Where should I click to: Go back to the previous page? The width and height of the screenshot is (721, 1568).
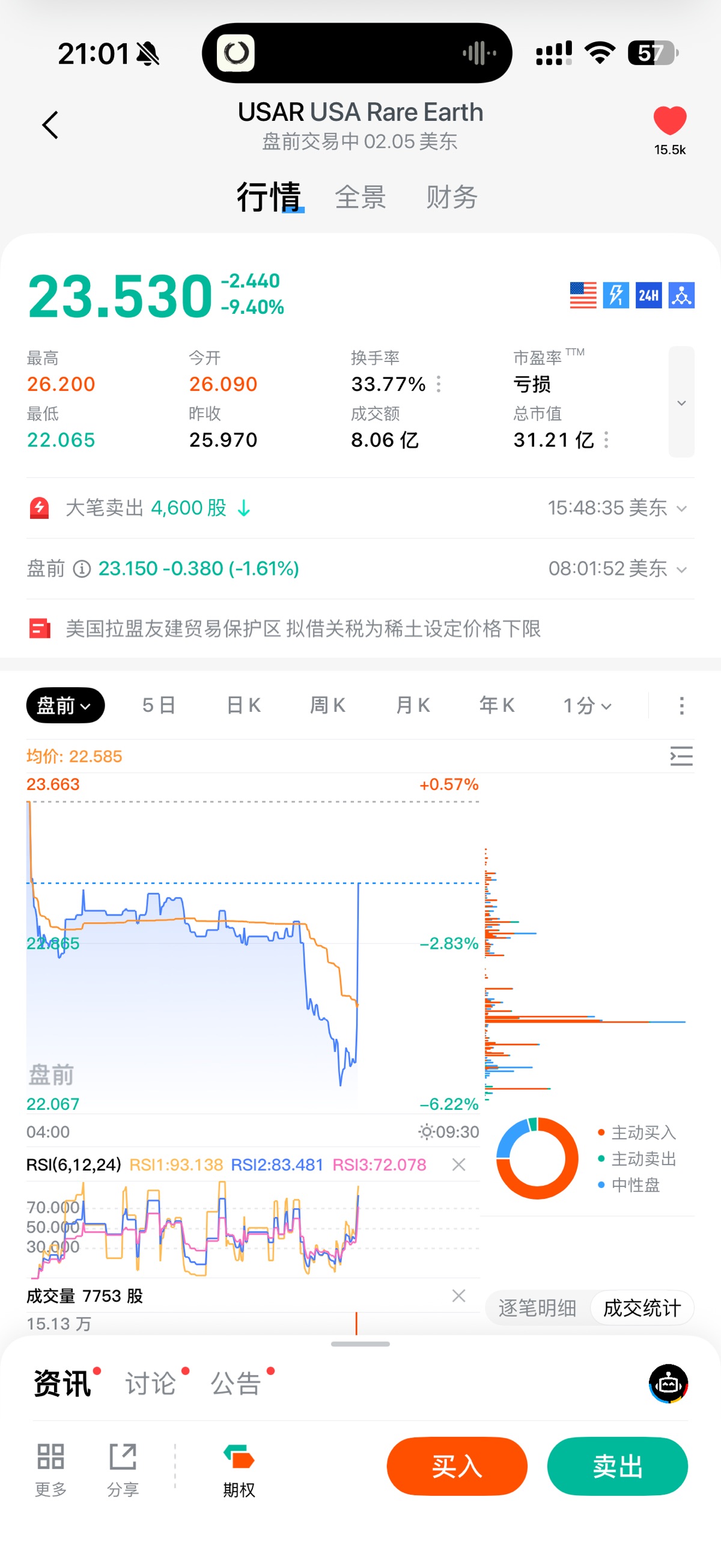[50, 125]
